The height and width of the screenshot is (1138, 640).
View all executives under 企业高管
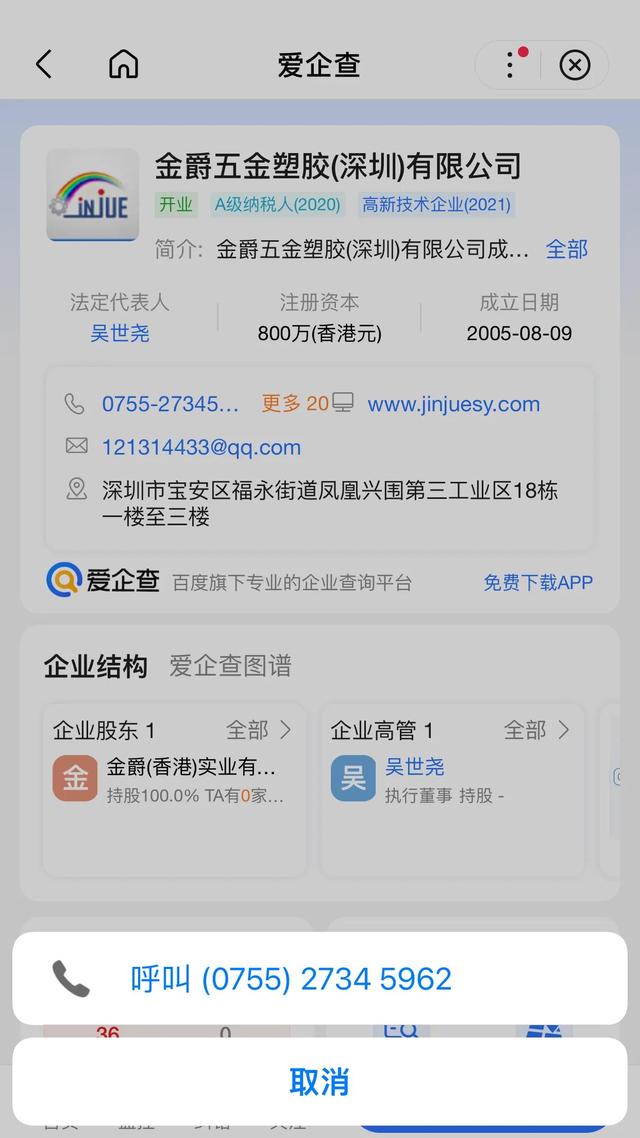537,730
